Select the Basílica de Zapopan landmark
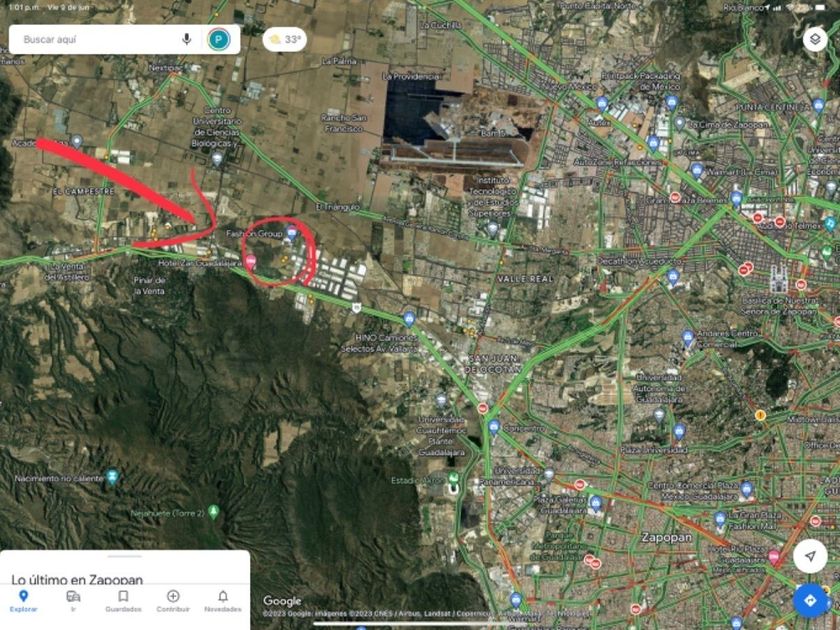This screenshot has height=630, width=840. coord(778,280)
